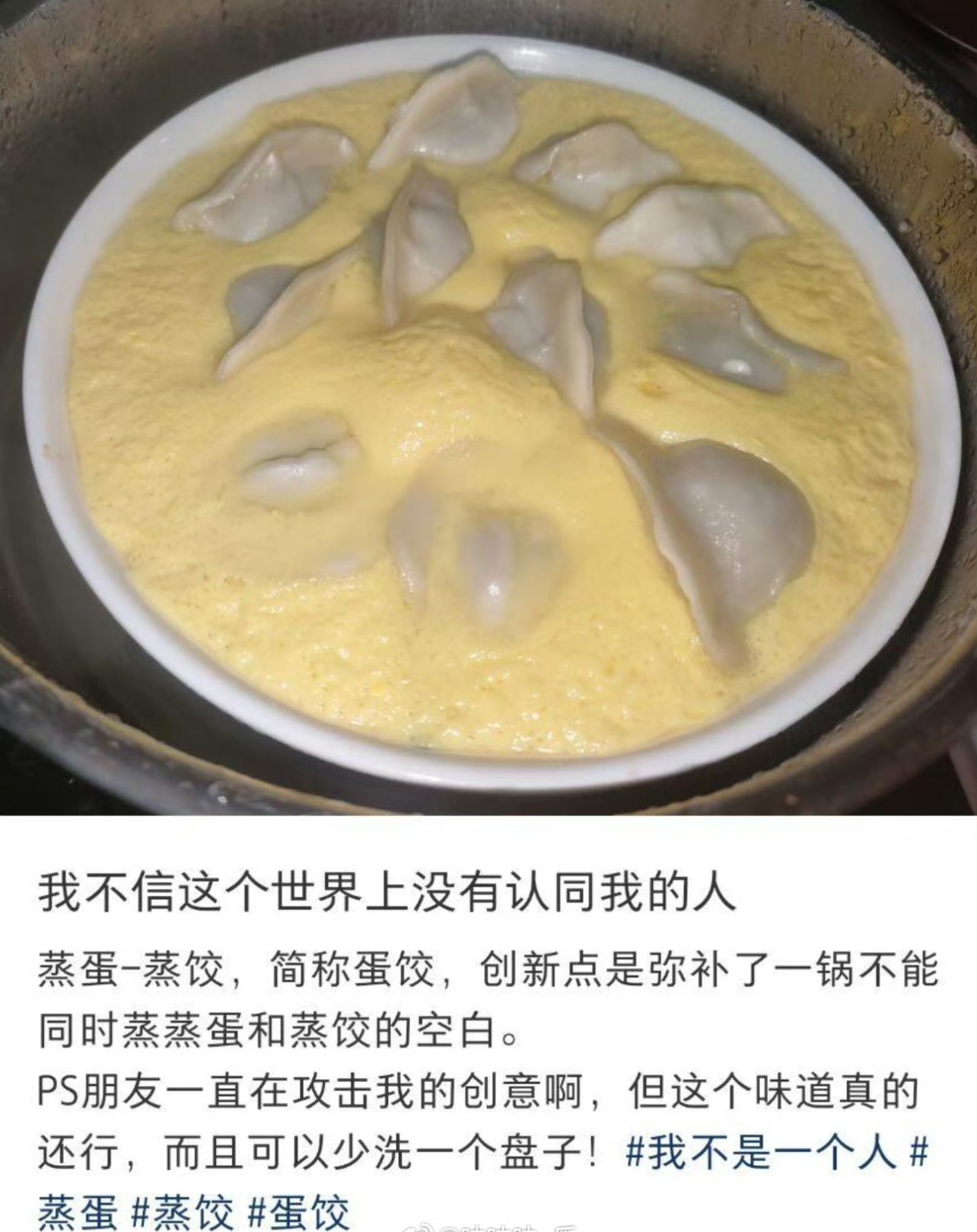This screenshot has width=977, height=1232.
Task: Open the #蛋饺 hashtag link
Action: 299,1211
